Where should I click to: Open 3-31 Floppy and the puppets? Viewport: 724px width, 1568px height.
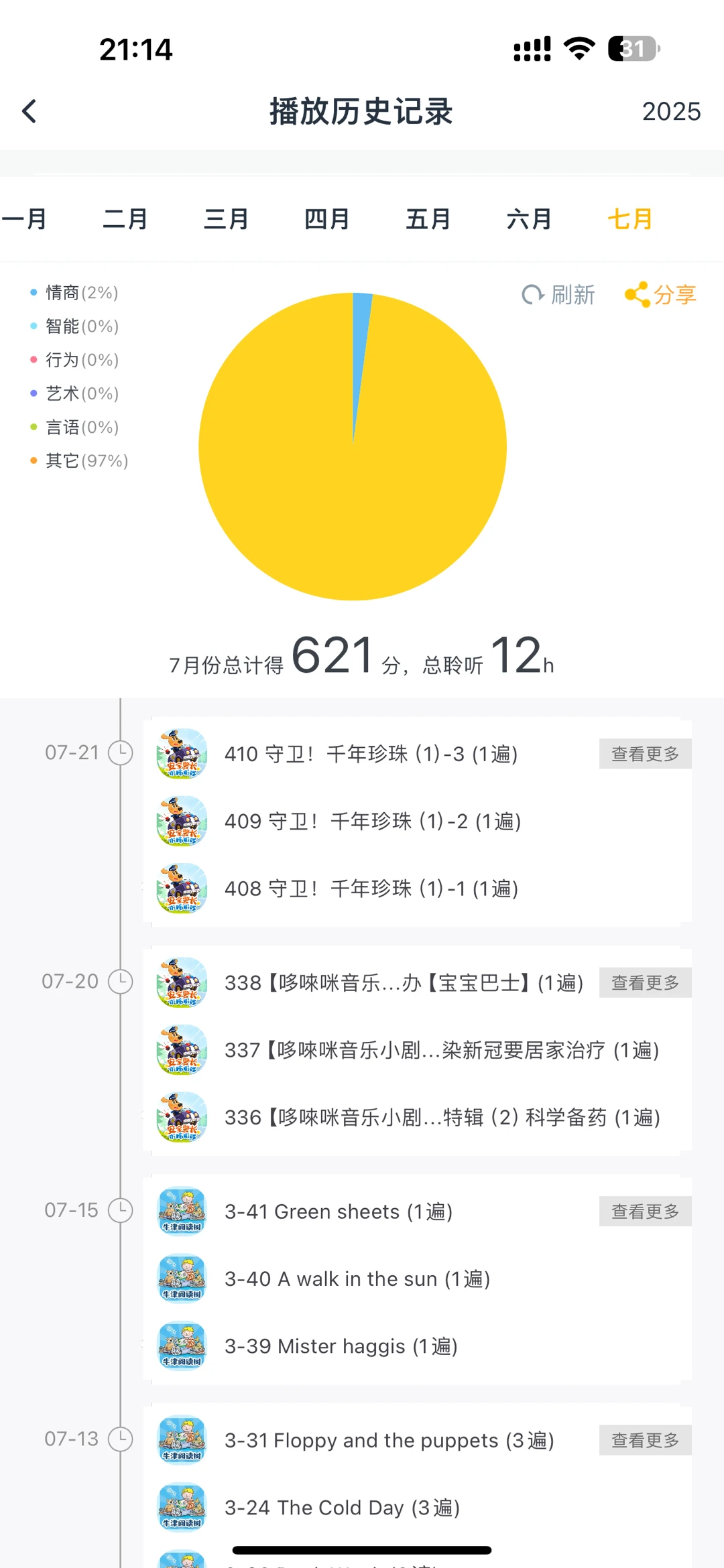click(x=389, y=1440)
